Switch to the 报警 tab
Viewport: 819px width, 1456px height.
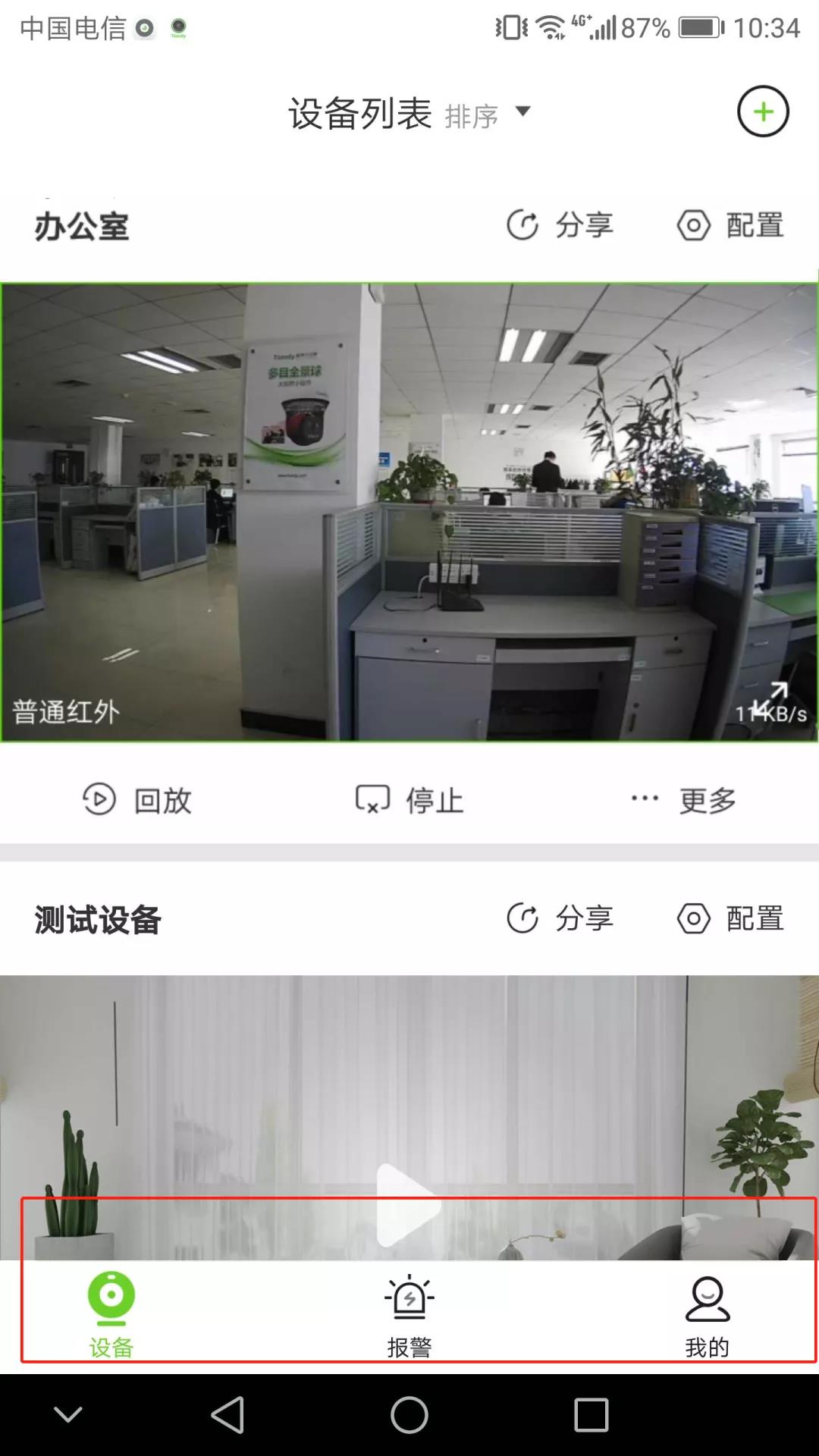point(407,1312)
